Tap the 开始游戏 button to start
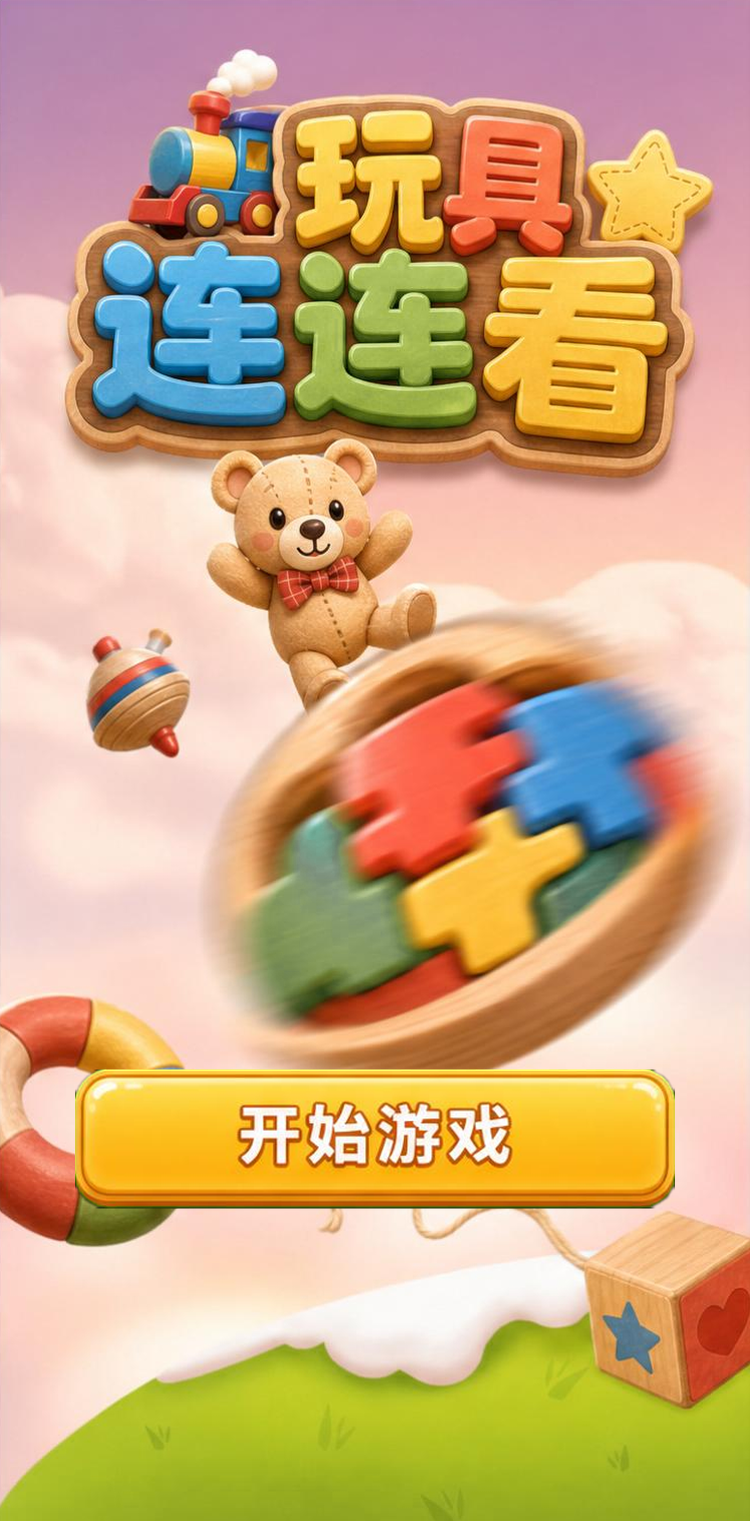The image size is (750, 1521). [375, 1138]
